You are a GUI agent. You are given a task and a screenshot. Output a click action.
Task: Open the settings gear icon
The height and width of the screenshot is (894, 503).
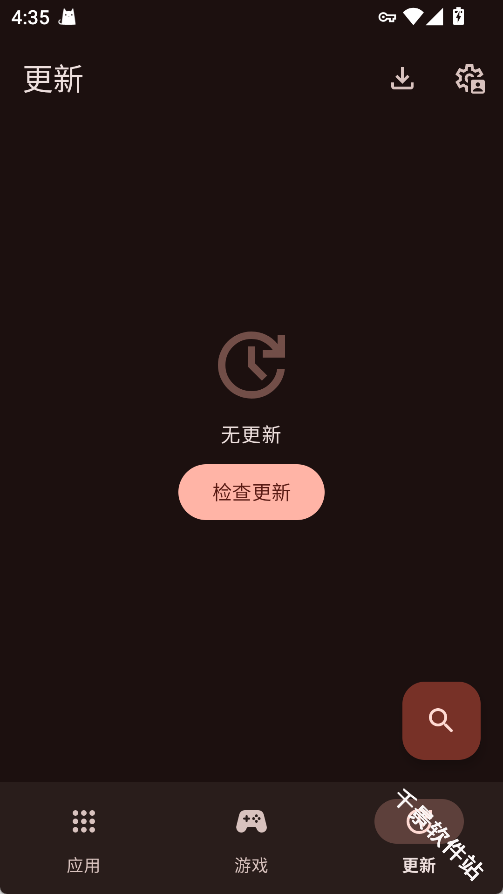pyautogui.click(x=470, y=79)
